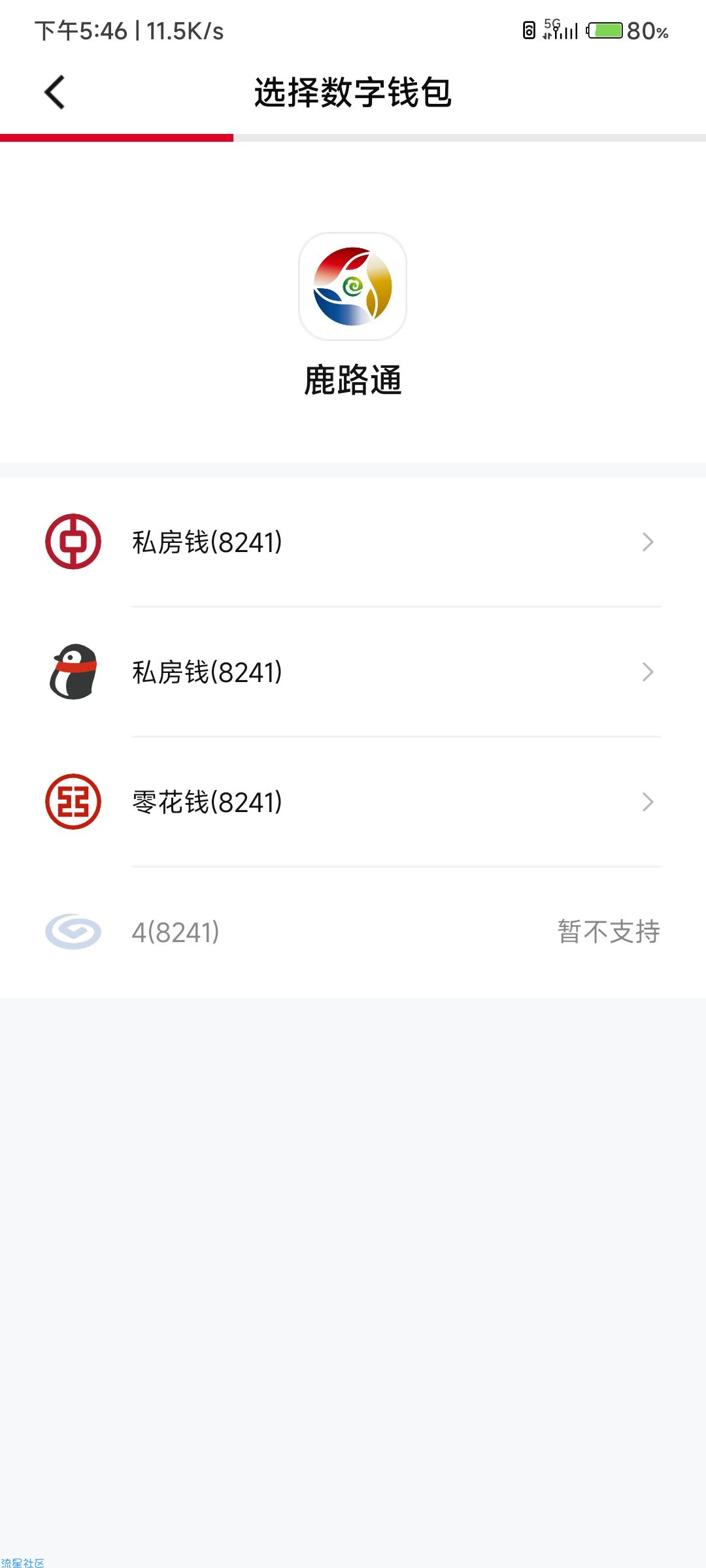Select the Bank of China 私房钱(8241) wallet

[x=353, y=542]
